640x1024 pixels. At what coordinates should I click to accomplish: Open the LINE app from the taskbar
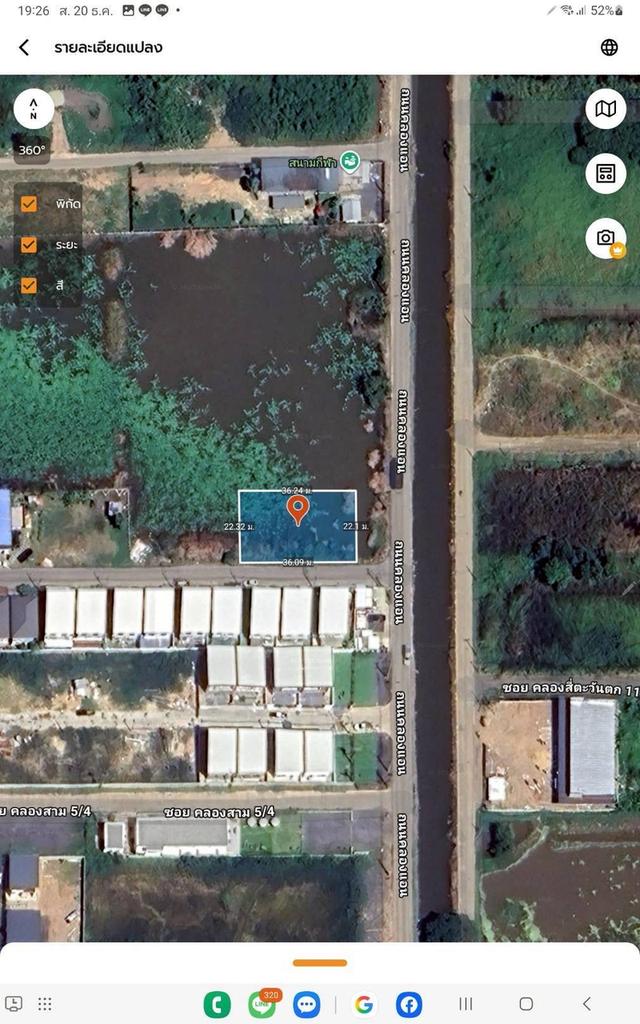pos(262,1004)
